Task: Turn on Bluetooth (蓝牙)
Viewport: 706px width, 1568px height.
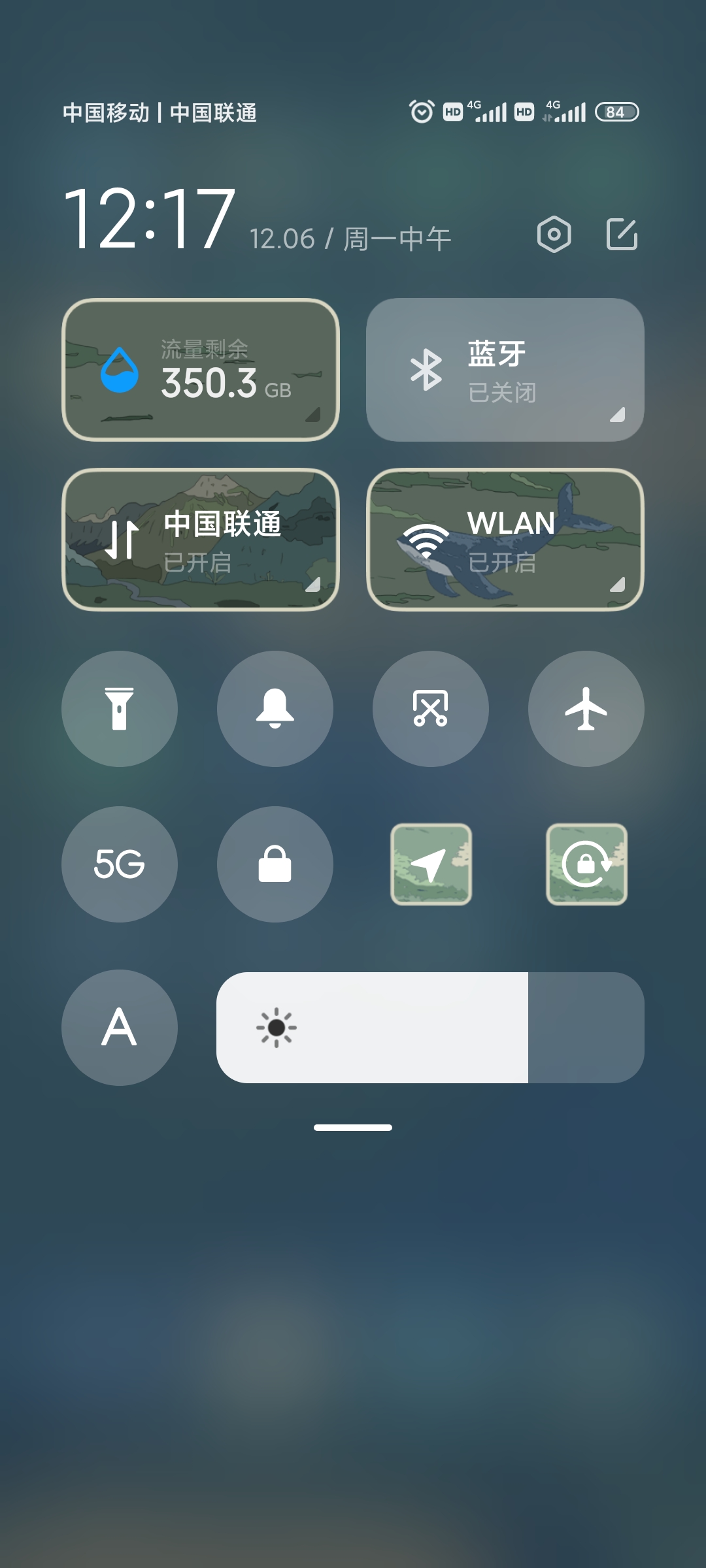Action: click(x=505, y=370)
